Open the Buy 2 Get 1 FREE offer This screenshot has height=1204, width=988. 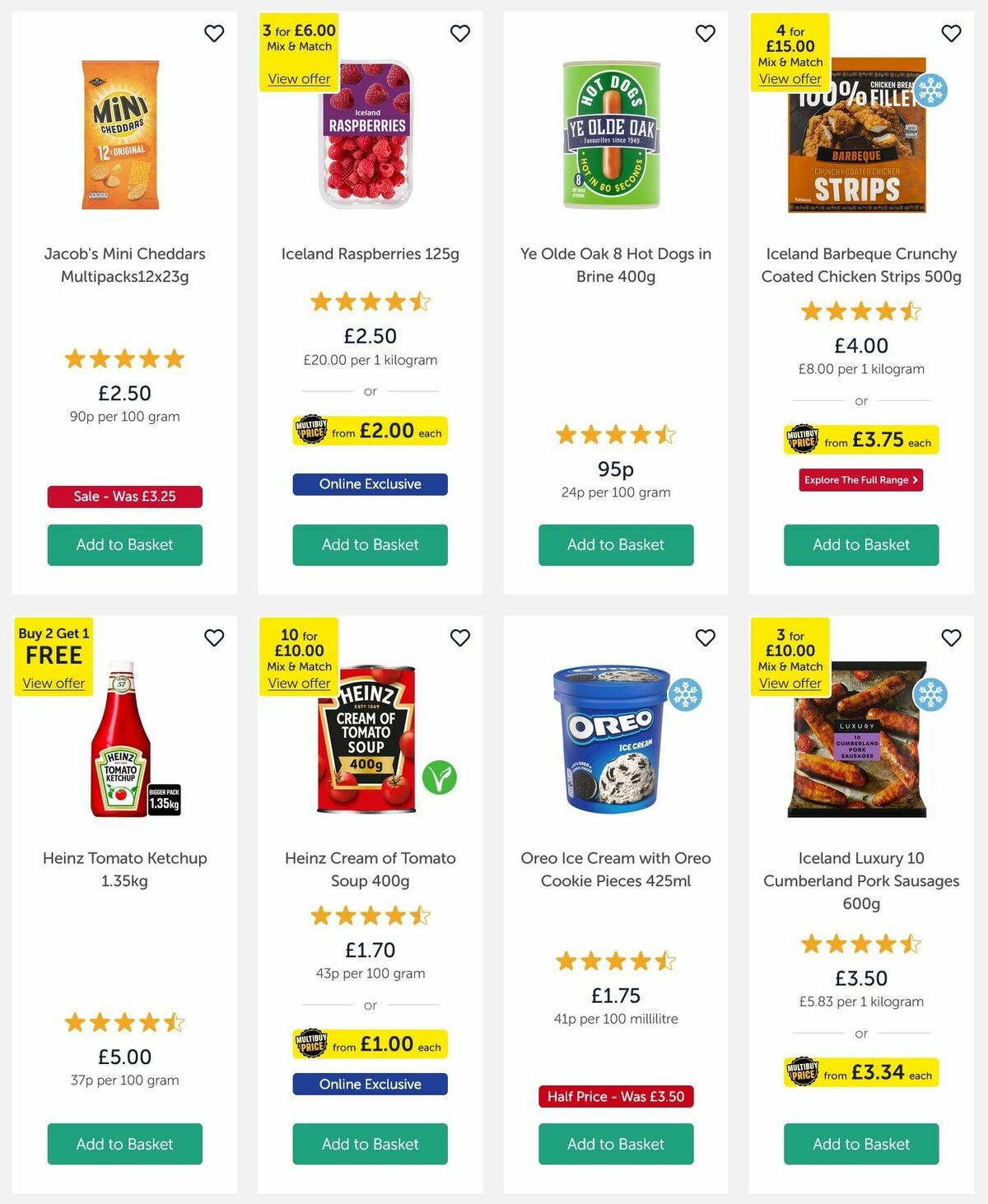[x=53, y=683]
